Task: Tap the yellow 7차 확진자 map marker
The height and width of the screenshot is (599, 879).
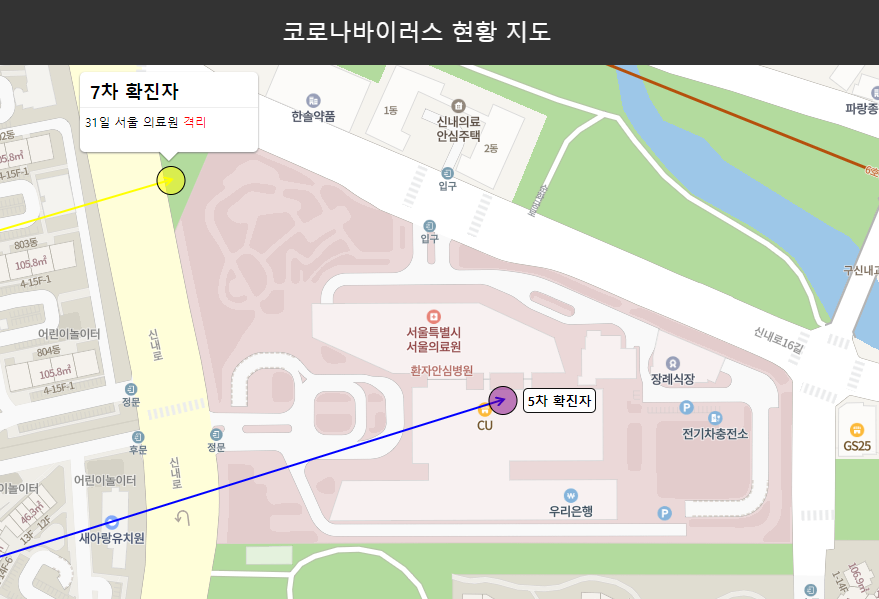Action: 171,181
